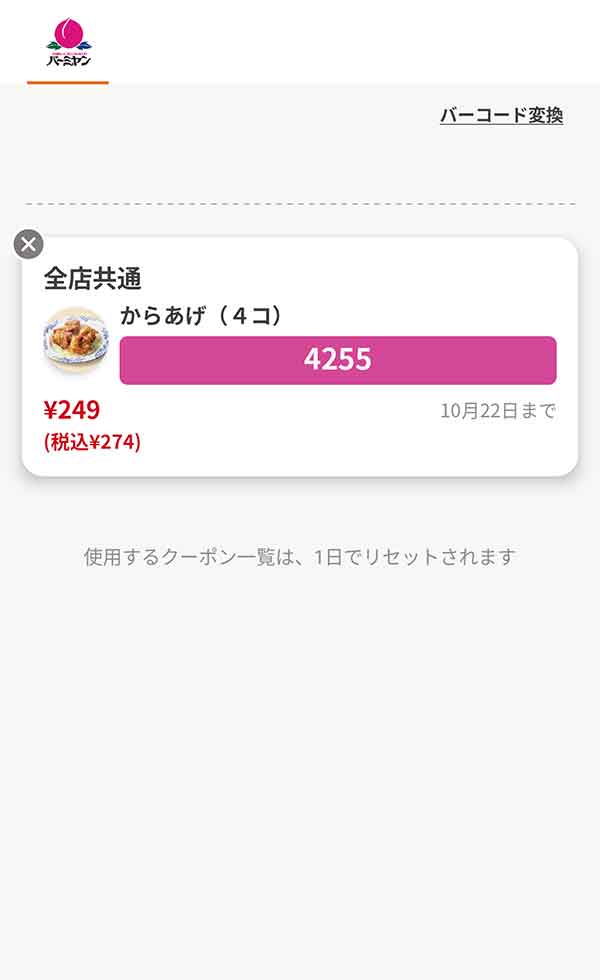600x980 pixels.
Task: Remove the からあげ coupon with the X
Action: point(29,244)
